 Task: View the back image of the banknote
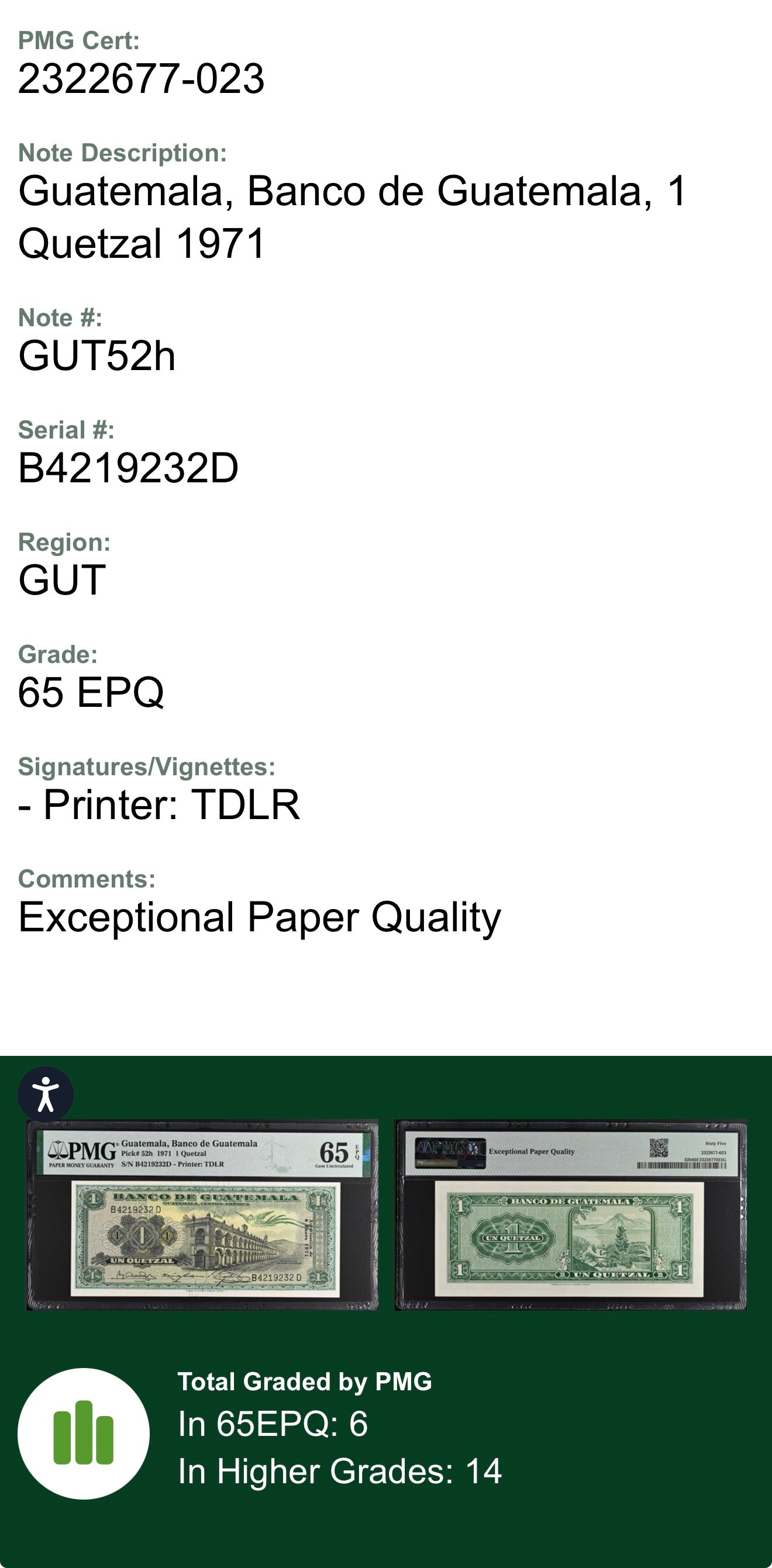570,1214
